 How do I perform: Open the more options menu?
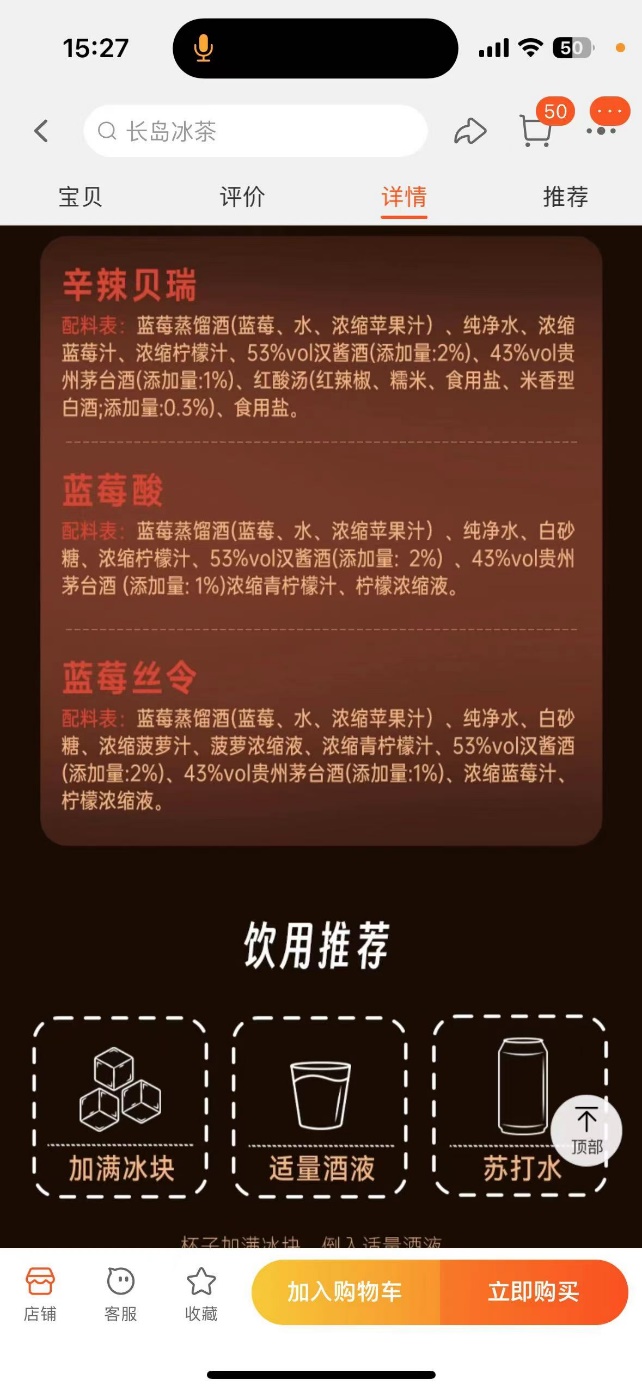[x=603, y=125]
